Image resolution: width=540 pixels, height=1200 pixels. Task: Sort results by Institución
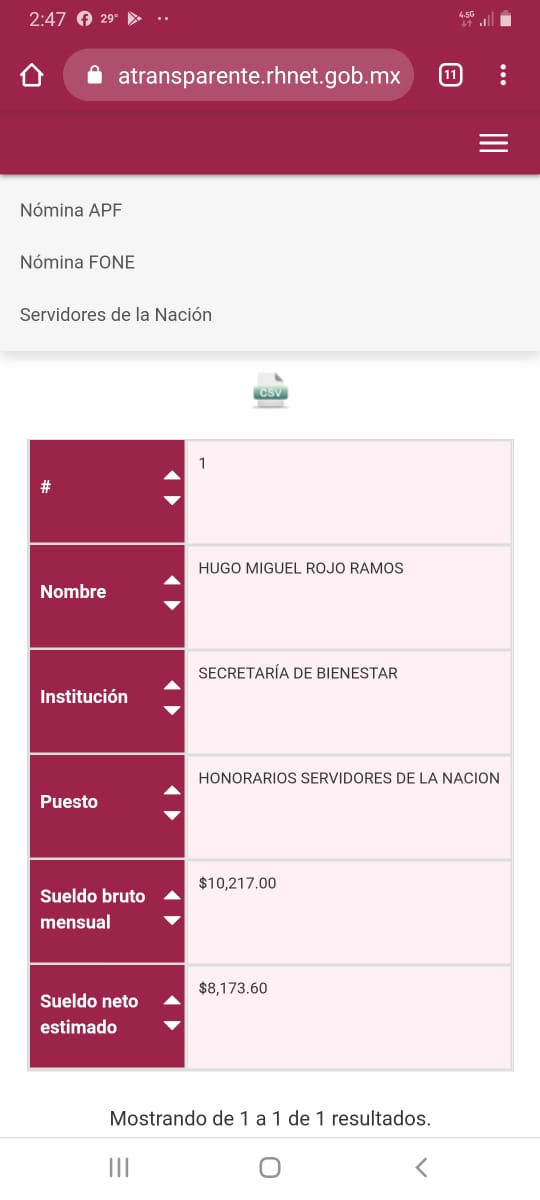107,697
